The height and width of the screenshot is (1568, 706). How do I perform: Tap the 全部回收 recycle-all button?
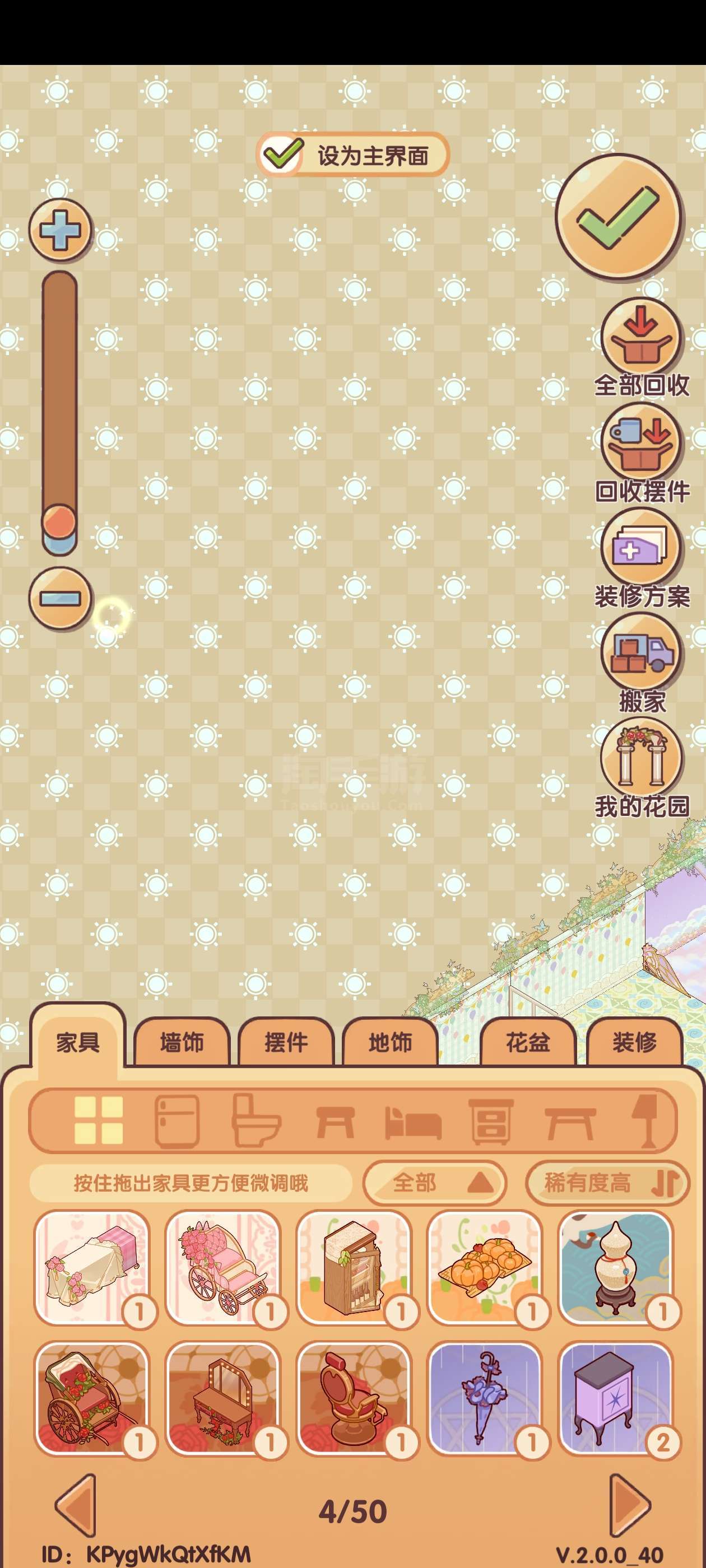(641, 338)
